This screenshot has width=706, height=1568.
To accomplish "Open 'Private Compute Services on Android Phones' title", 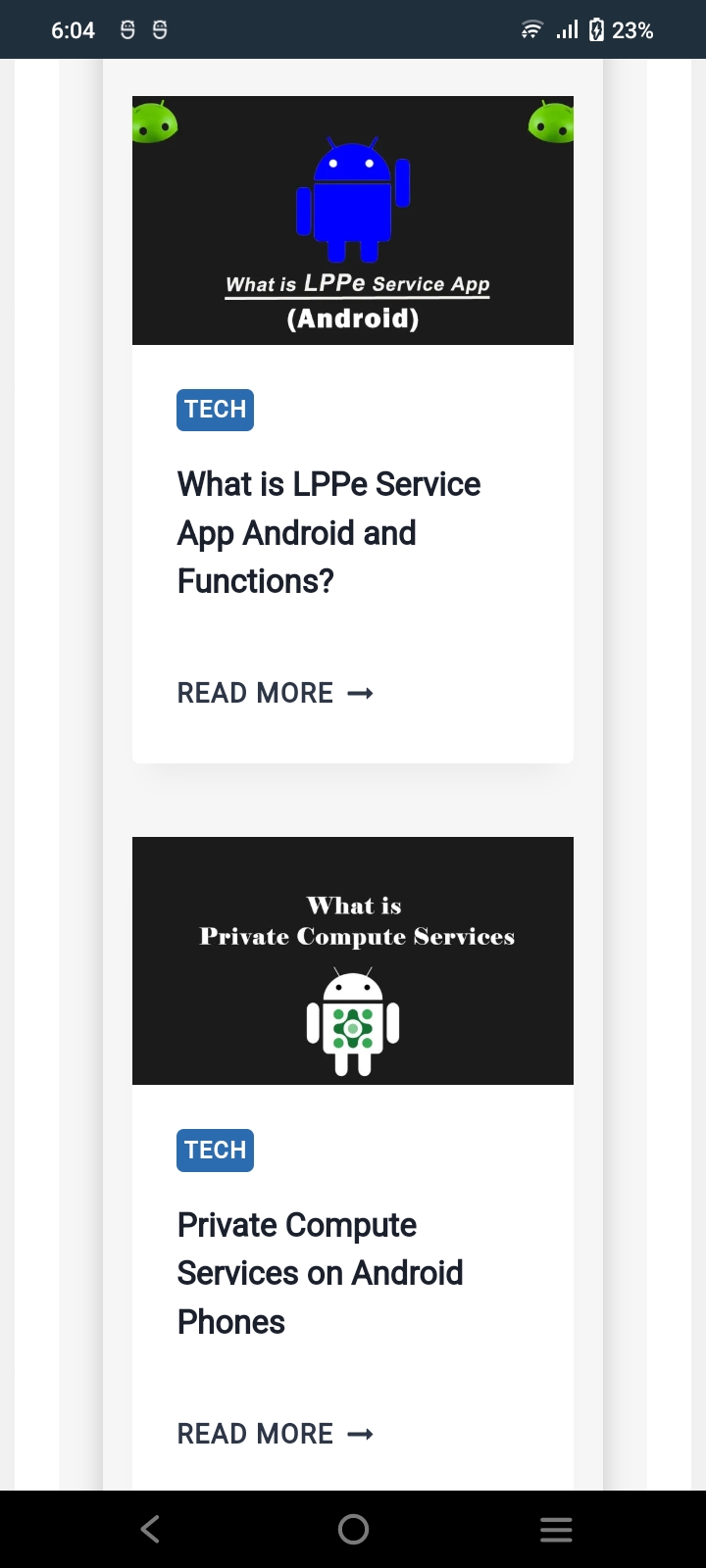I will (x=320, y=1273).
